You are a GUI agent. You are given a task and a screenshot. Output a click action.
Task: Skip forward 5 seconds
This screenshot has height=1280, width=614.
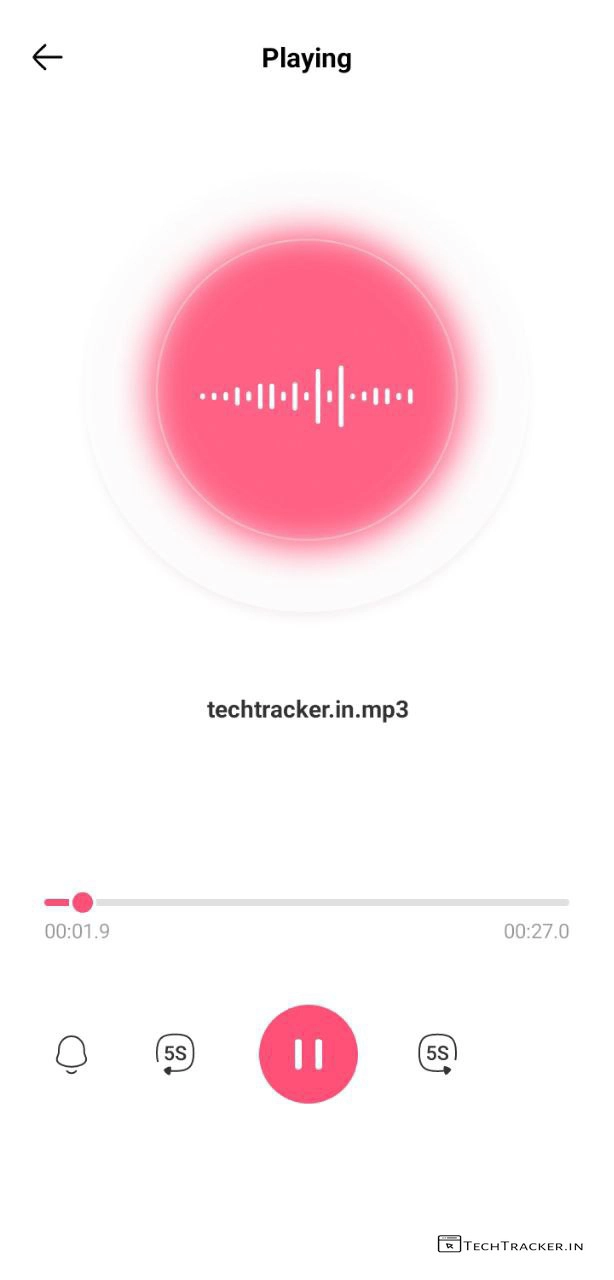[437, 1054]
